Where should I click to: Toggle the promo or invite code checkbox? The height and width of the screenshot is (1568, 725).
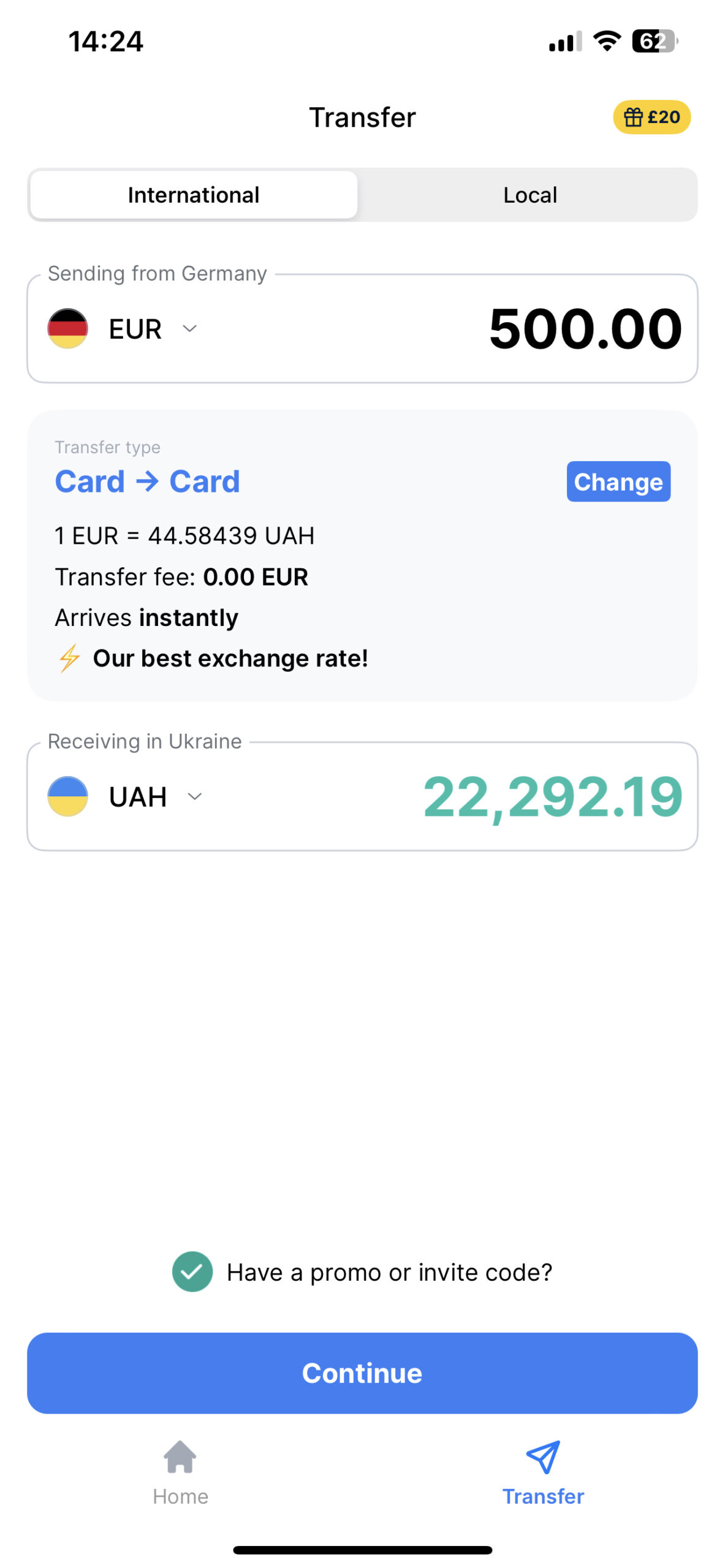tap(192, 1272)
